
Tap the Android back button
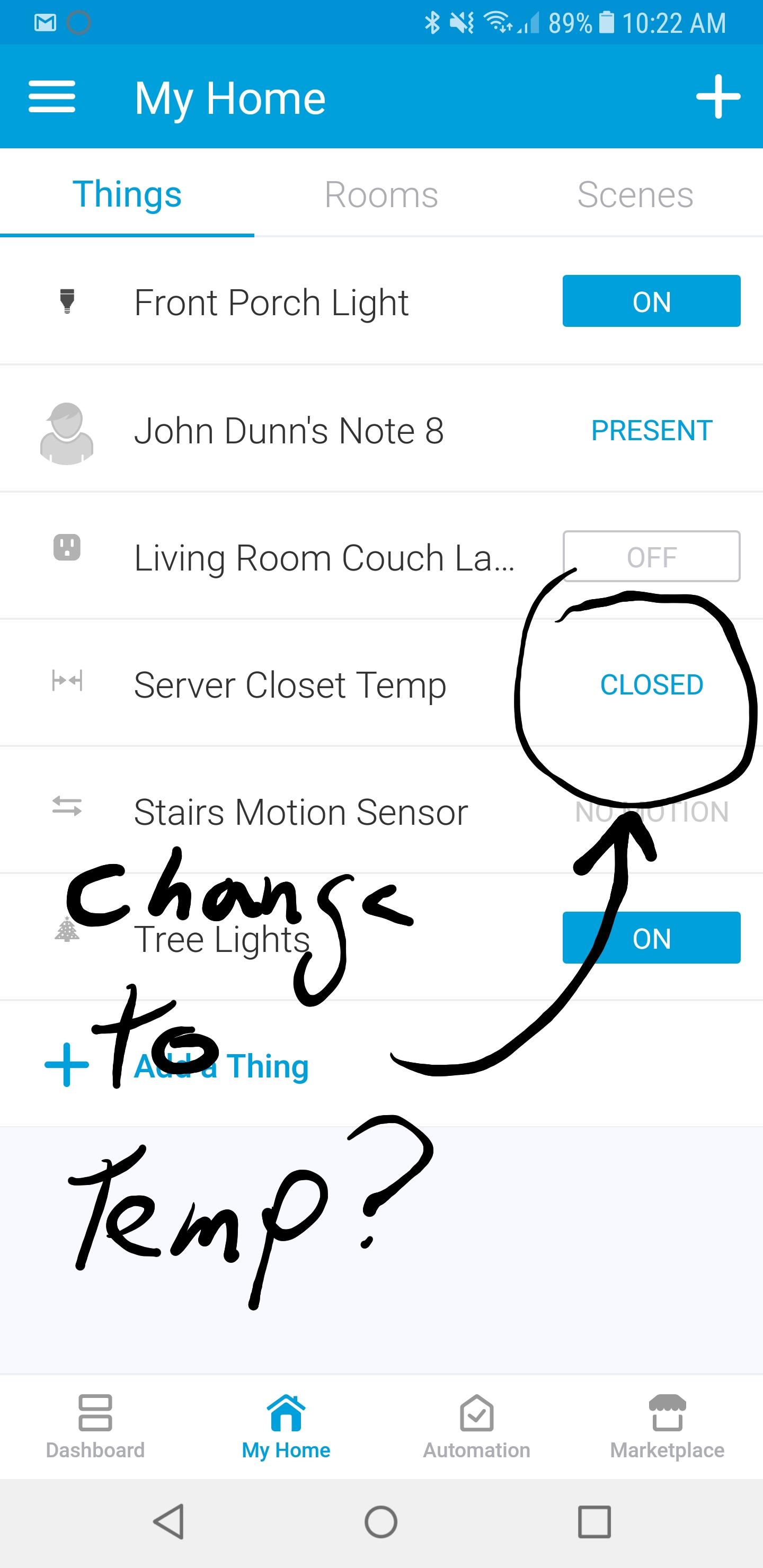click(x=170, y=1523)
